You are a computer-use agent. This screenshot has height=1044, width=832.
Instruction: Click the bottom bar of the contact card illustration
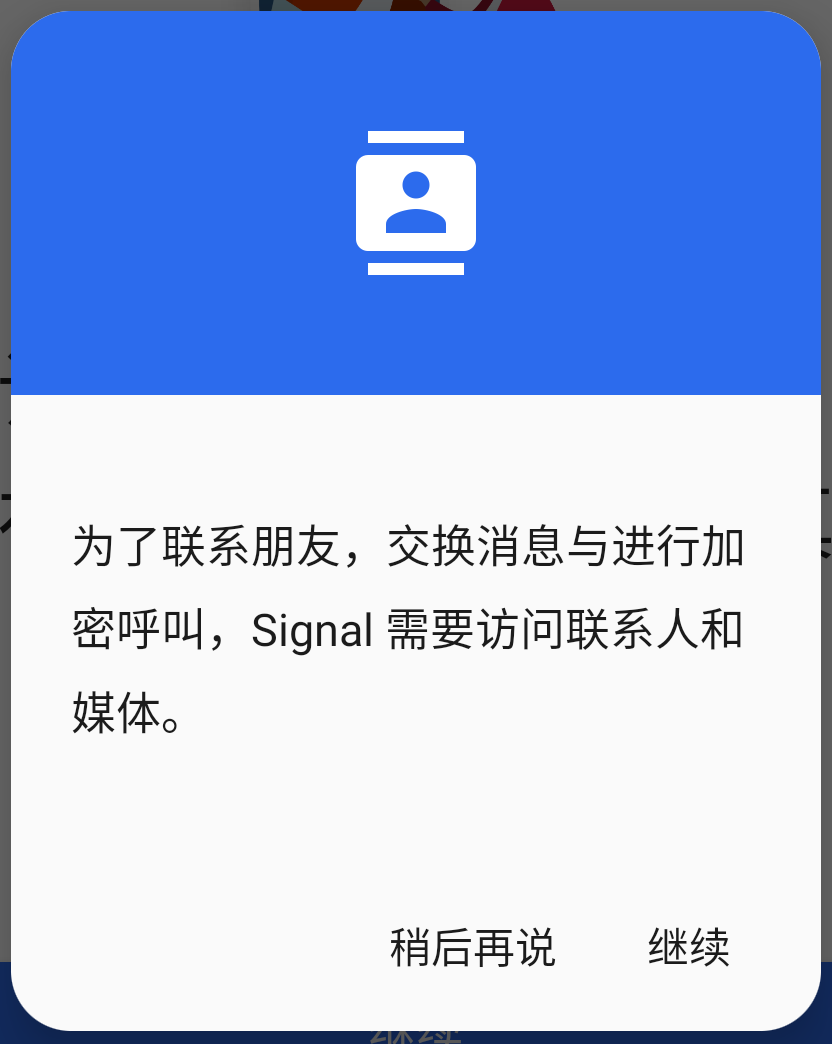(x=417, y=269)
